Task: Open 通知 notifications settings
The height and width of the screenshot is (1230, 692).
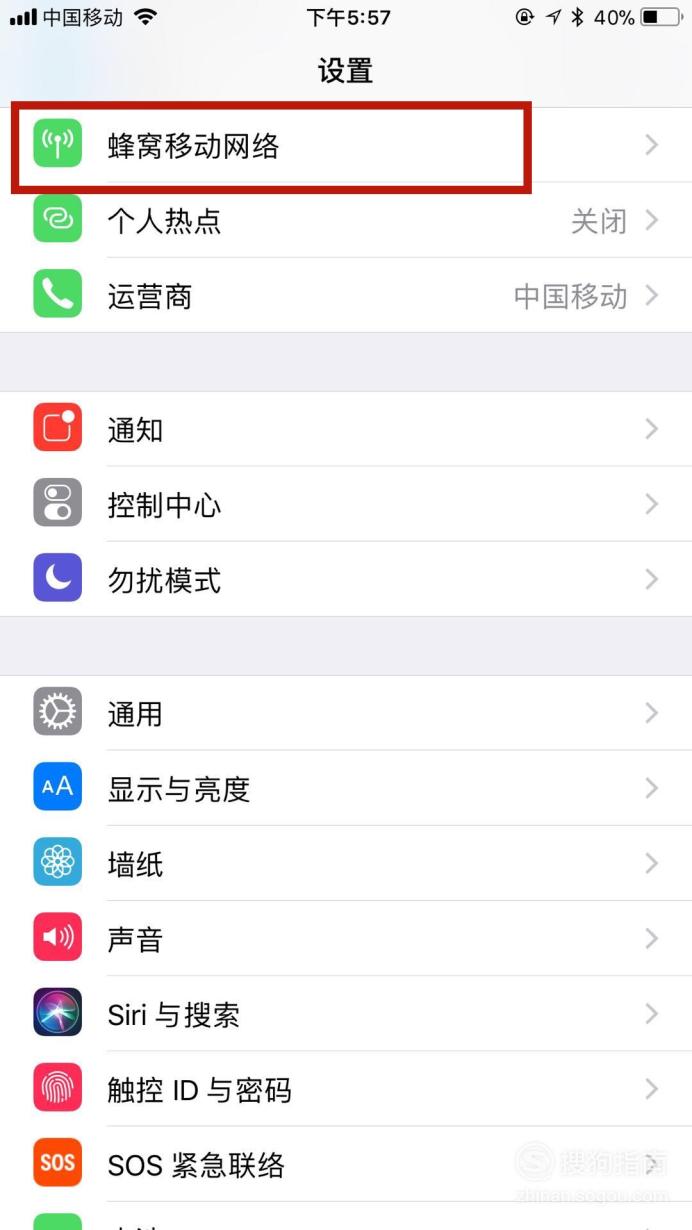Action: point(346,429)
